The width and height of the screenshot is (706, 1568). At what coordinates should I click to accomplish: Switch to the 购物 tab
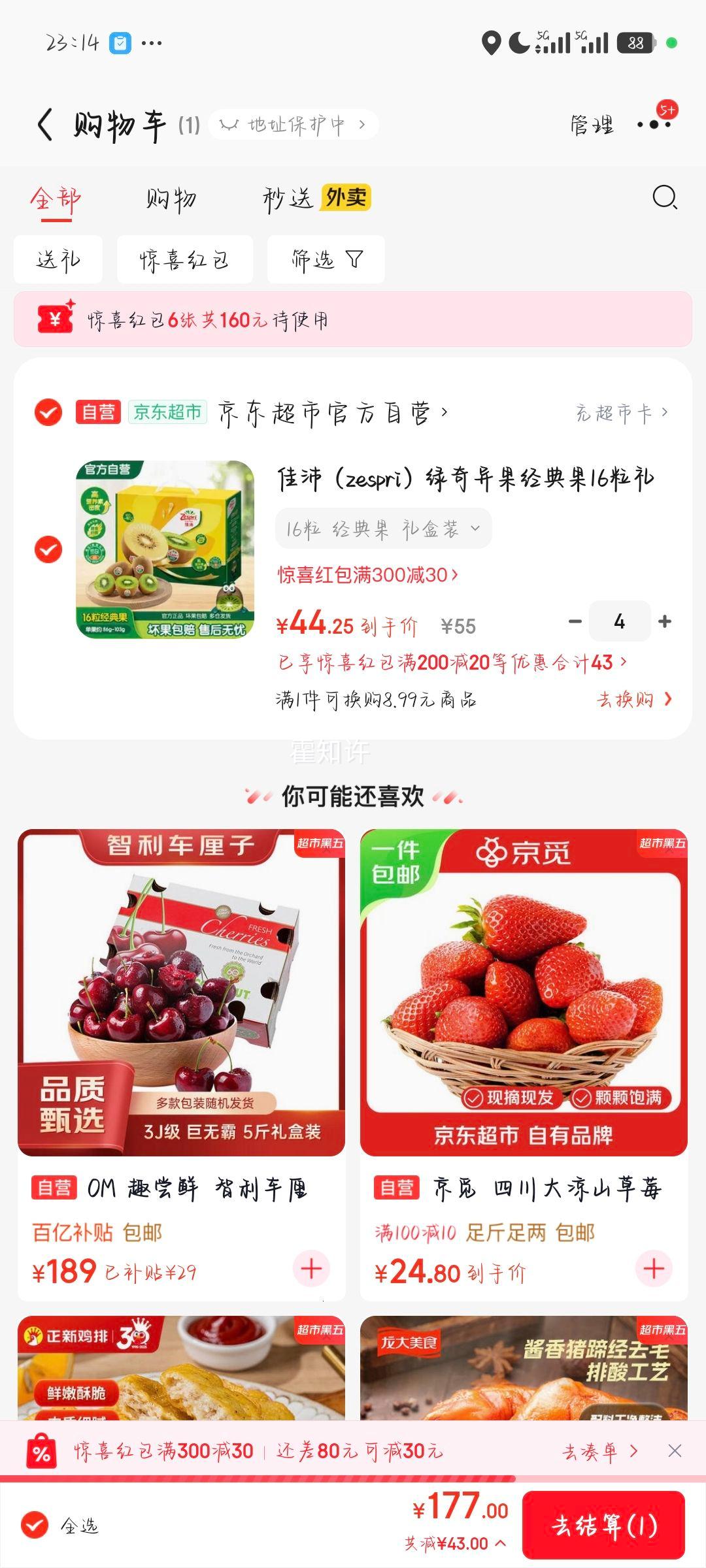pos(169,199)
